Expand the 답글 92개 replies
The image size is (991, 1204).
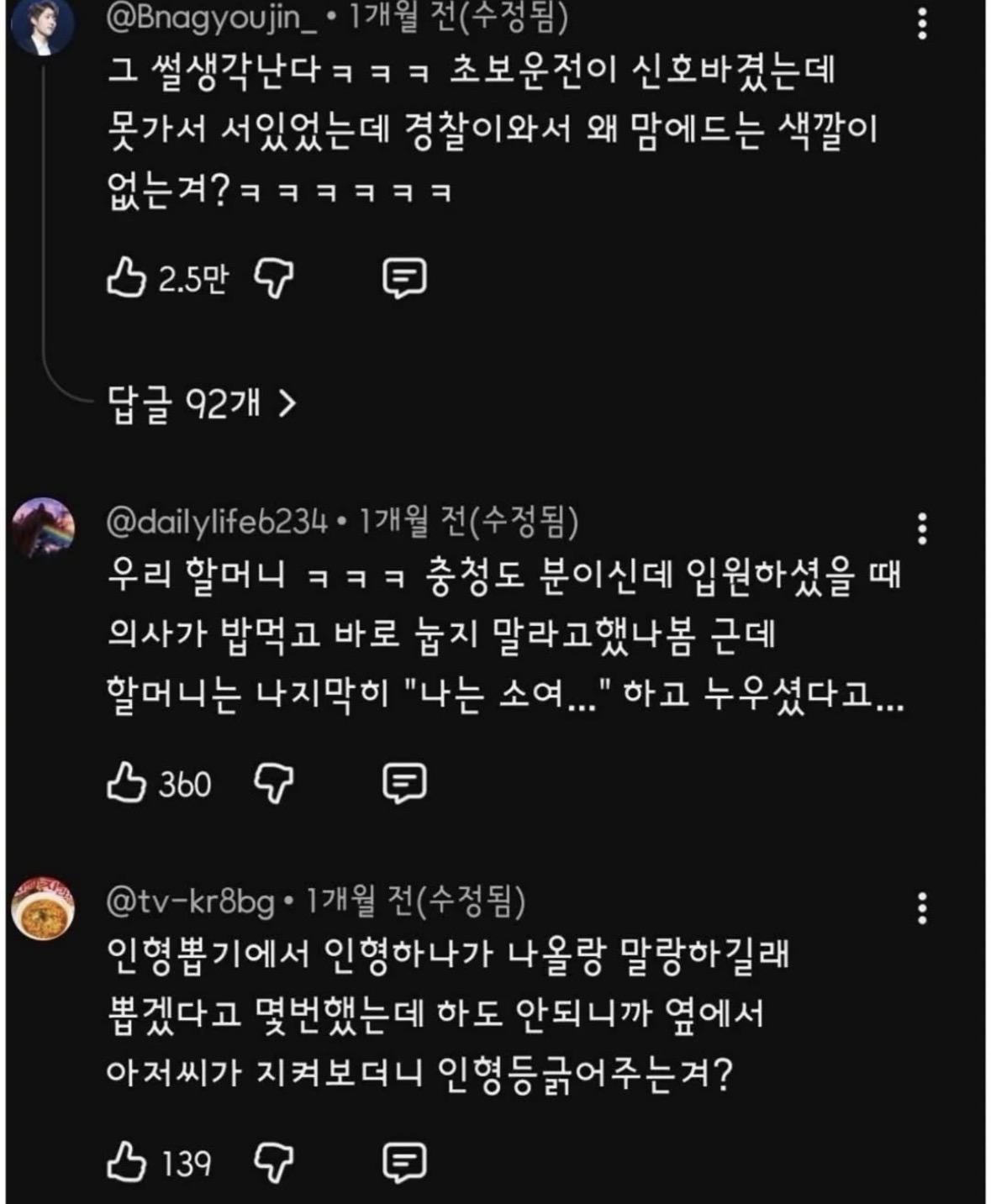202,404
